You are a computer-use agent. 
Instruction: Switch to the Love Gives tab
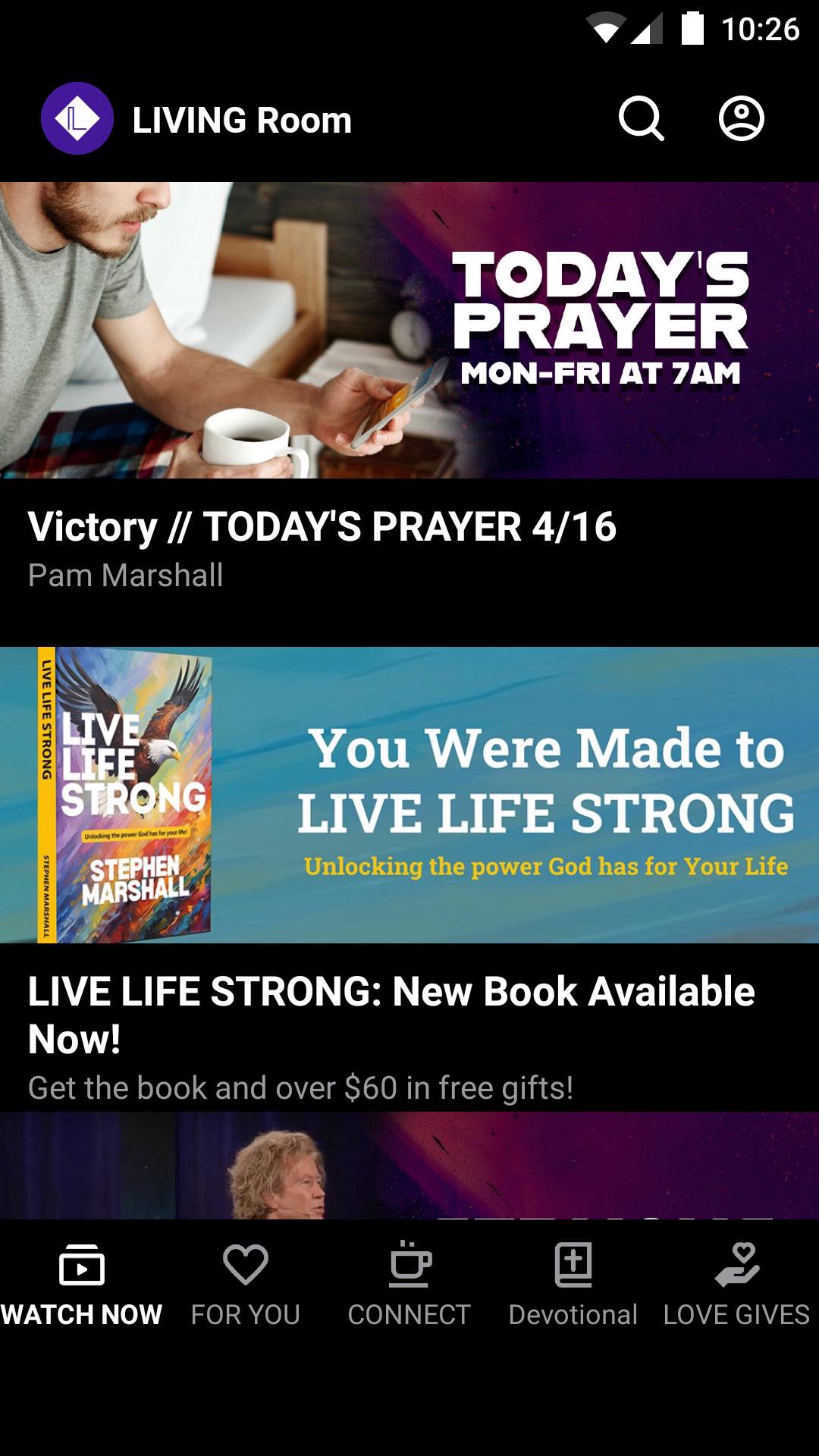pos(737,1282)
